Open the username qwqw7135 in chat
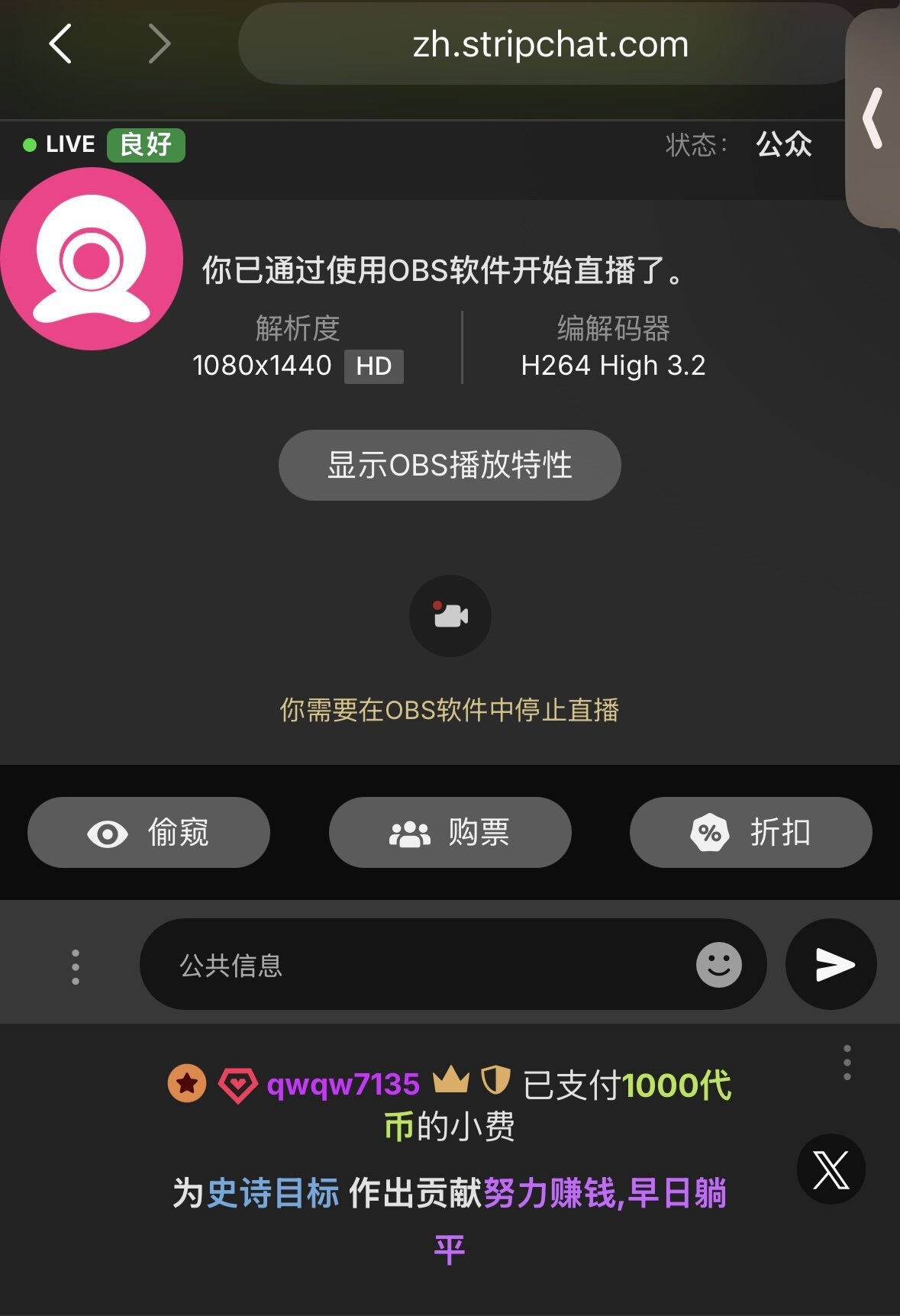 coord(343,1084)
